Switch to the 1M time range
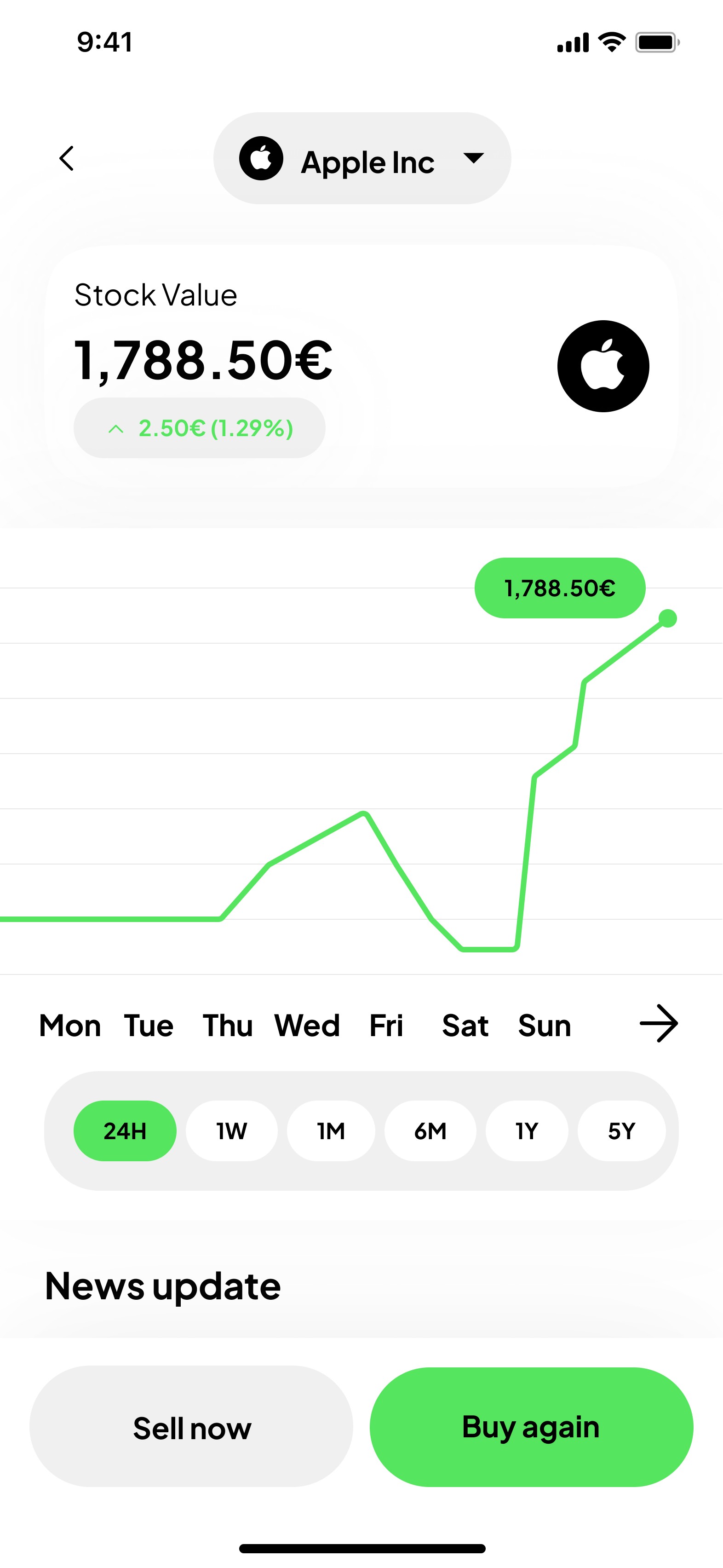Viewport: 723px width, 1568px height. point(331,1131)
